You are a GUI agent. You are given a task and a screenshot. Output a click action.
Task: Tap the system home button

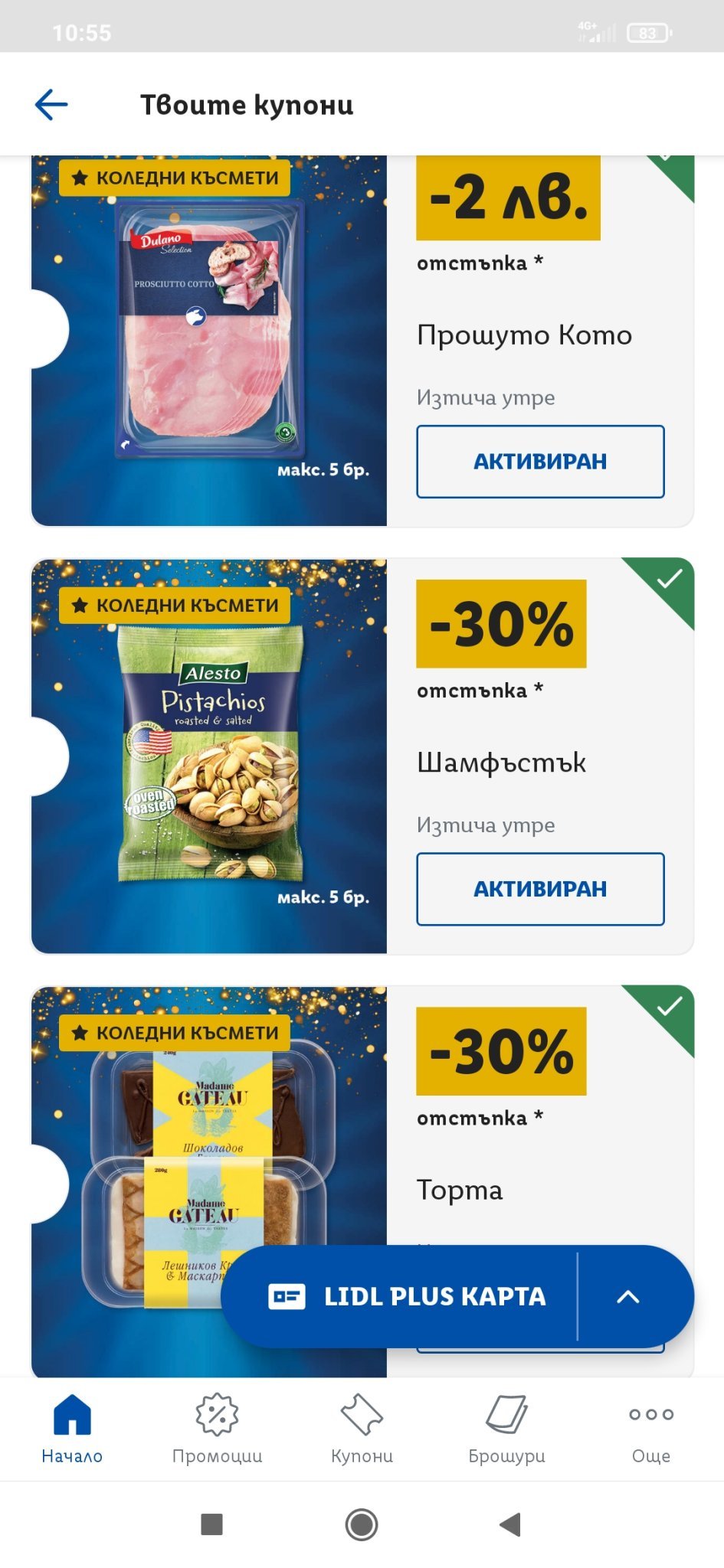362,1524
